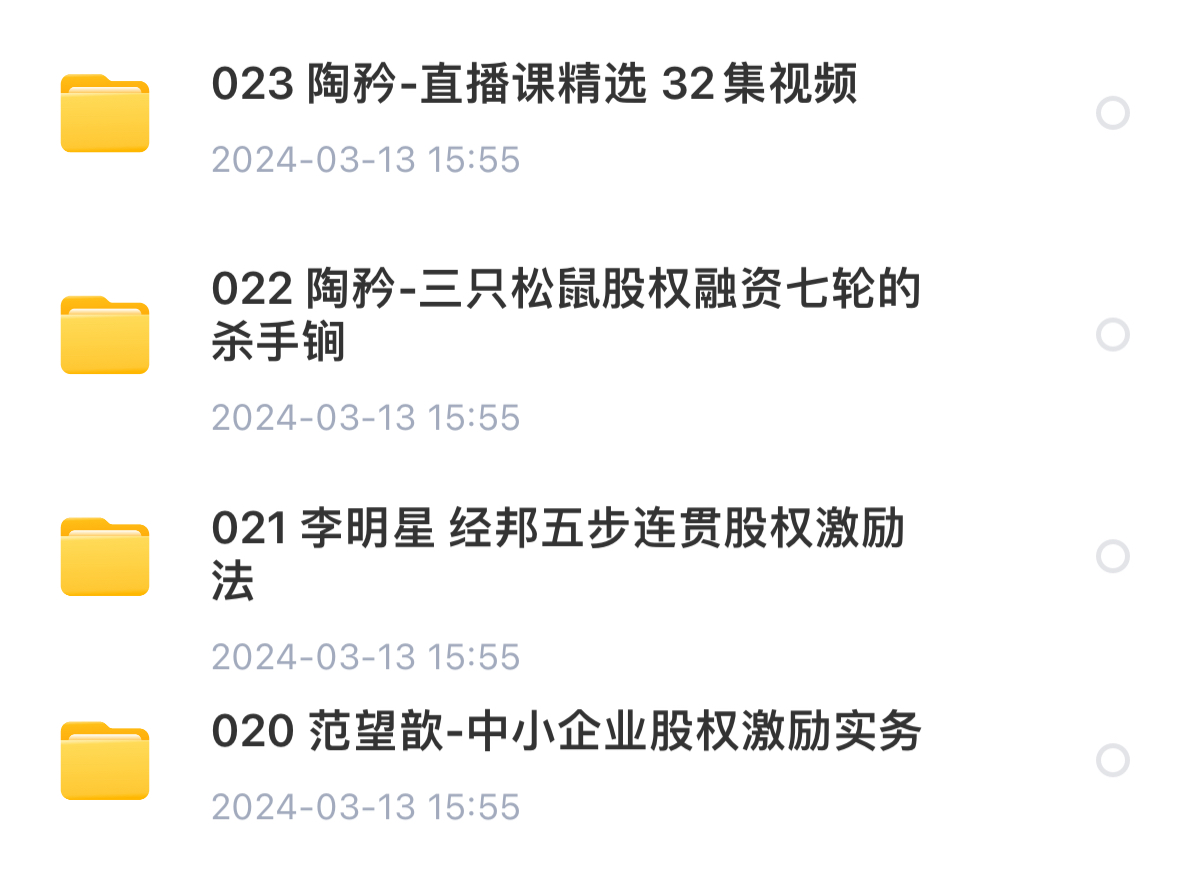Open folder 020 范望歆-中小企业股权激励实务
1179x886 pixels.
pos(565,734)
